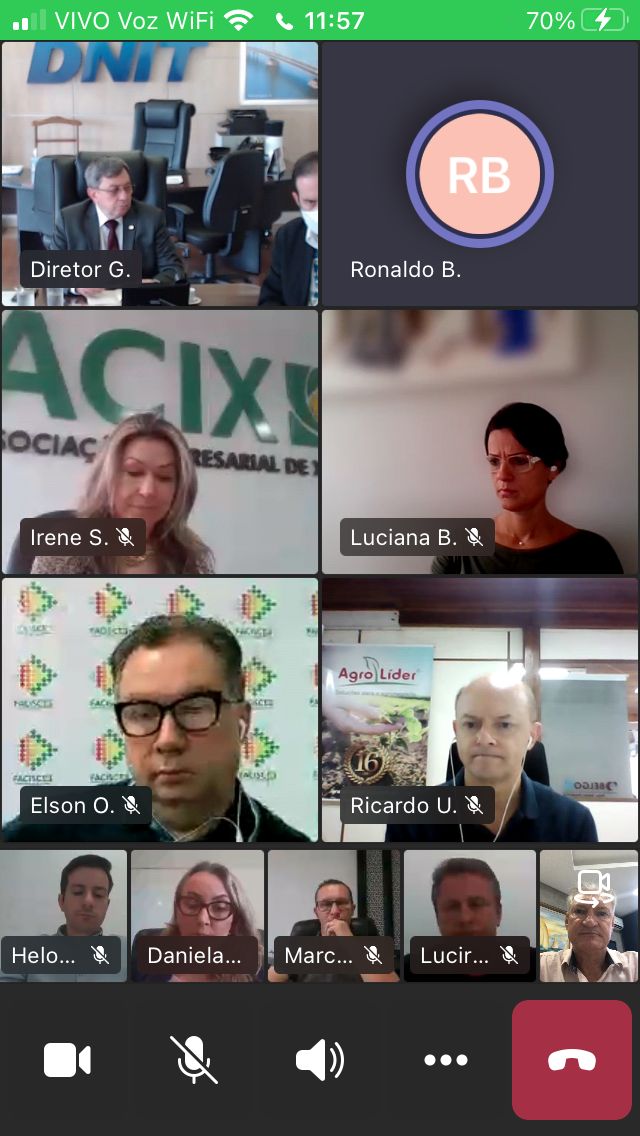Change the speaker audio output

click(x=320, y=1060)
